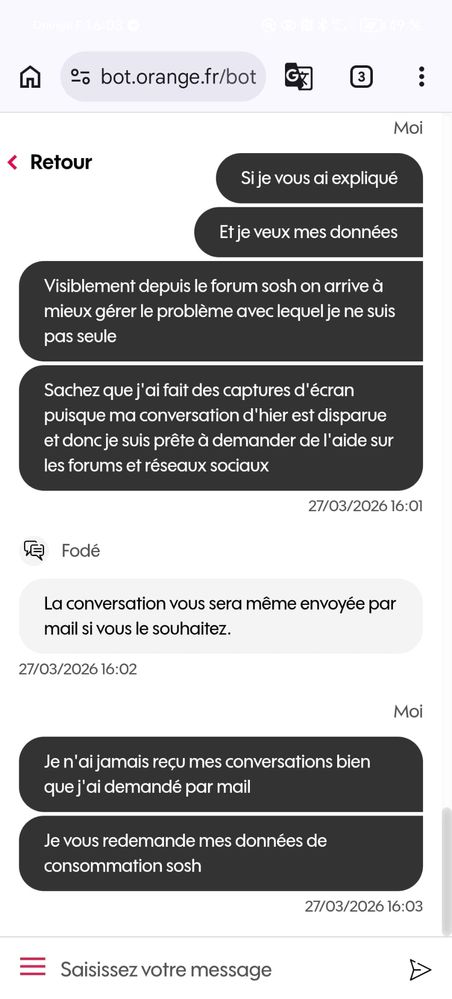Open the browser home page
This screenshot has width=452, height=999.
pos(30,77)
